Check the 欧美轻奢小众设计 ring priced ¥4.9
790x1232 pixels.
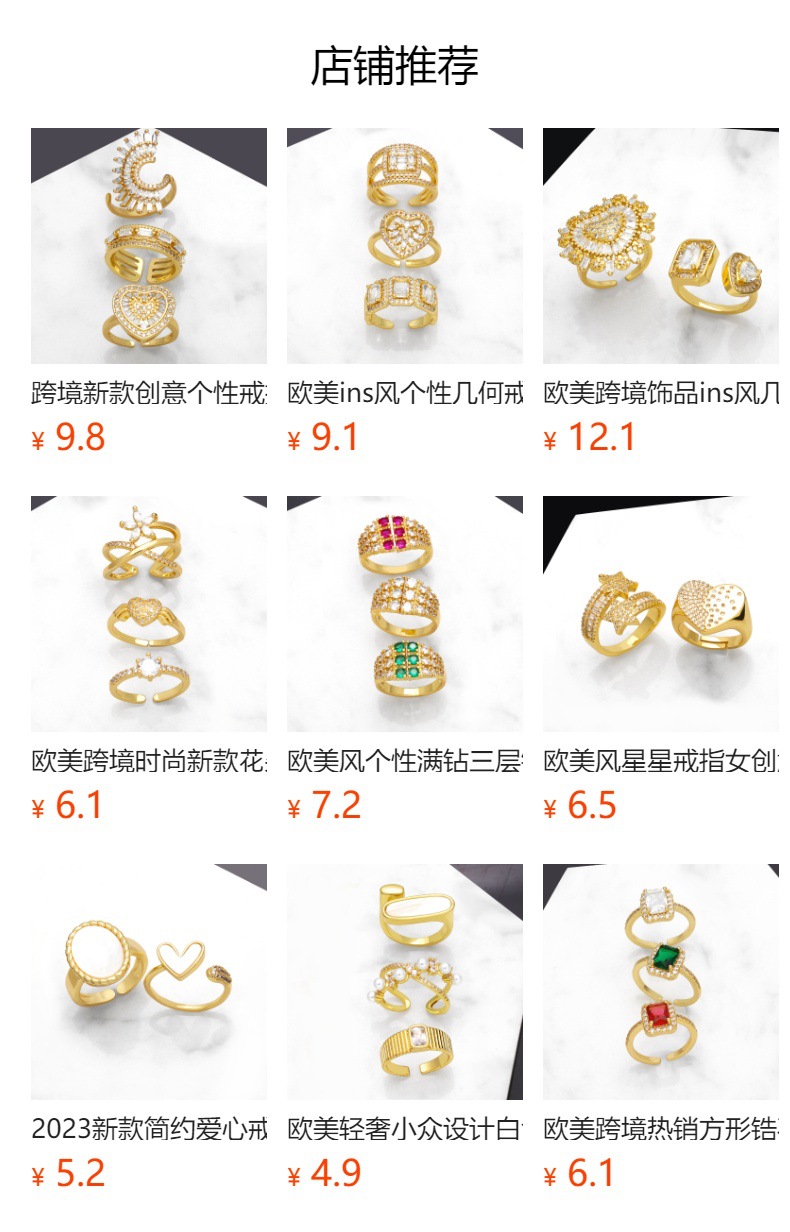click(405, 982)
